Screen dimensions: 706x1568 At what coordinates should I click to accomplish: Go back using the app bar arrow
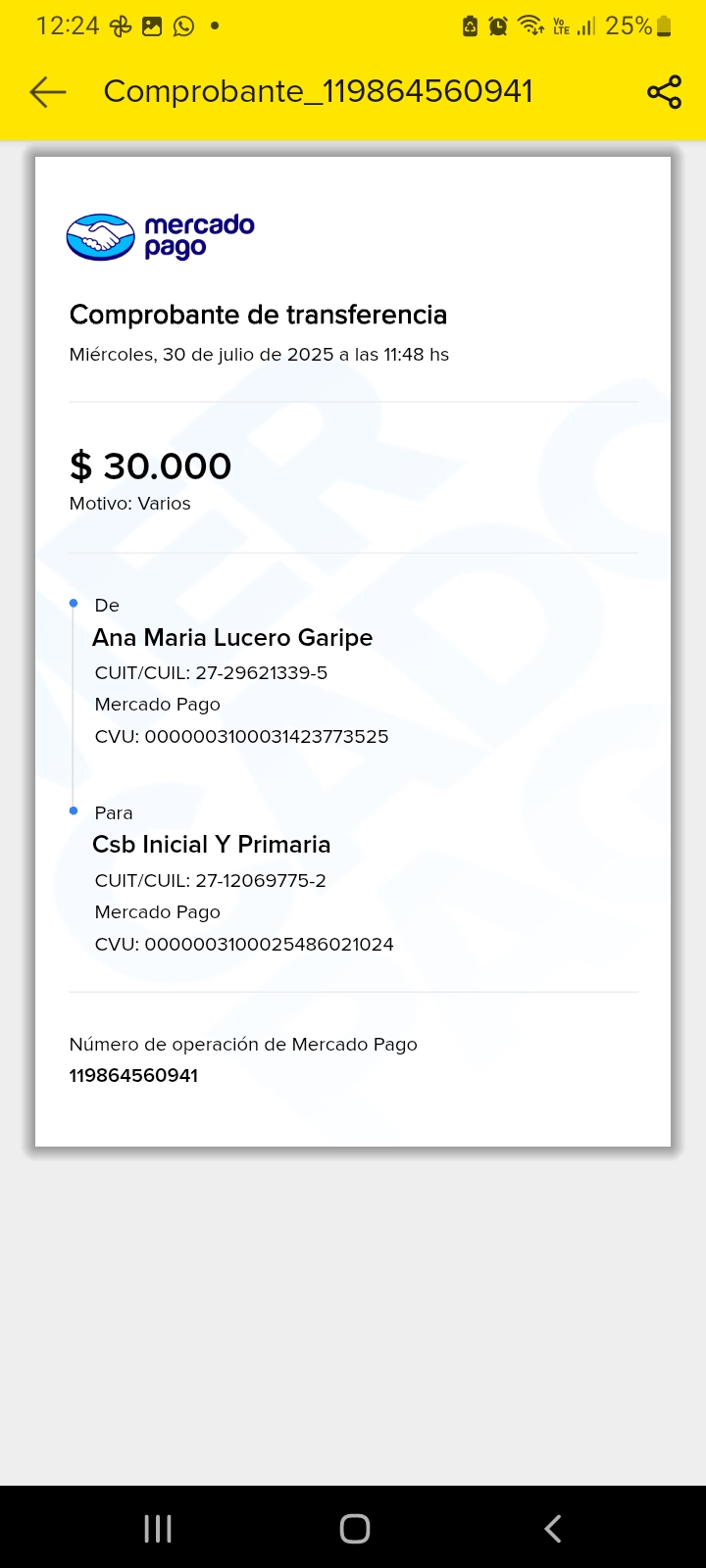pos(48,92)
